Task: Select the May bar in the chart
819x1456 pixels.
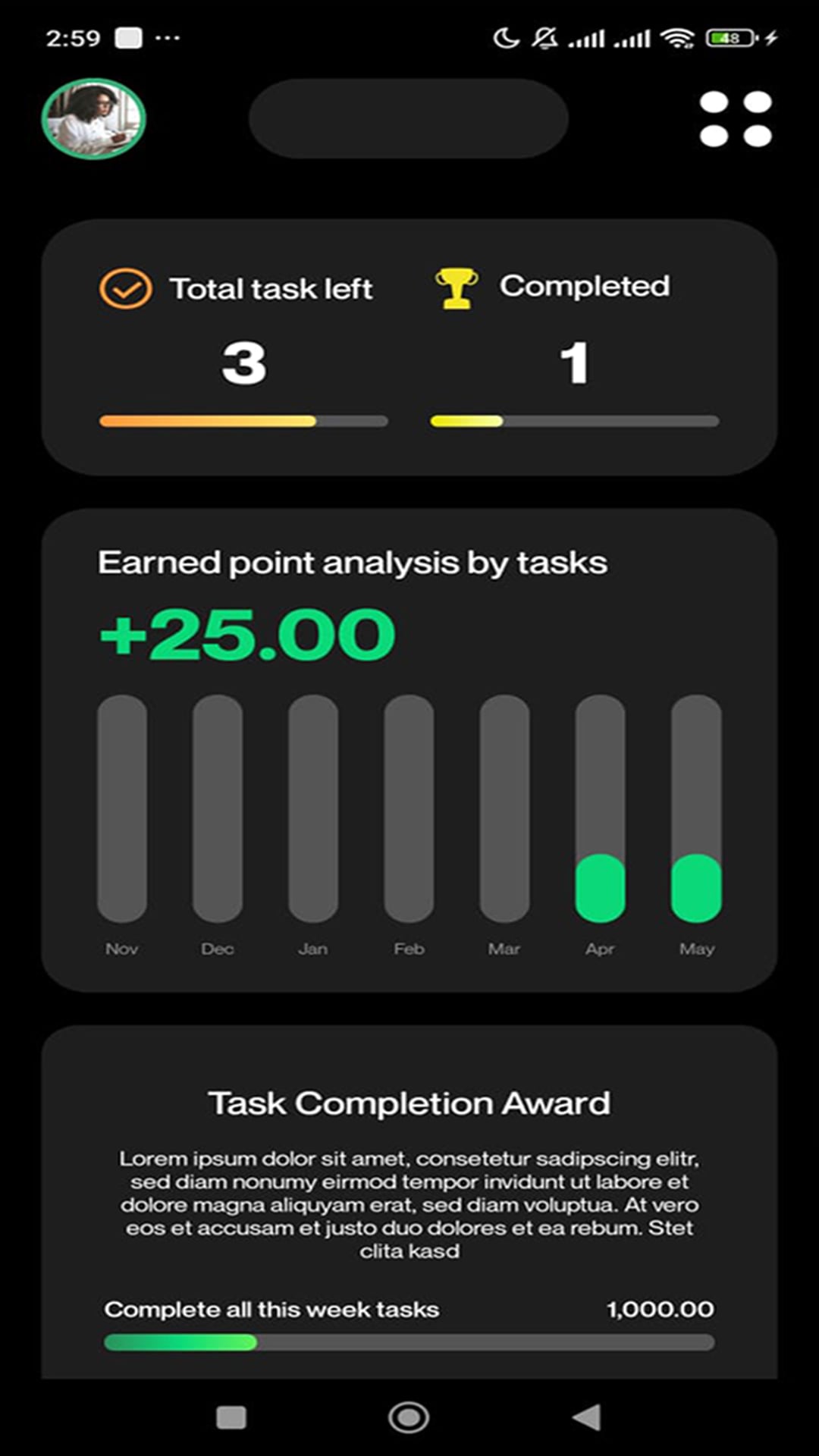Action: coord(695,808)
